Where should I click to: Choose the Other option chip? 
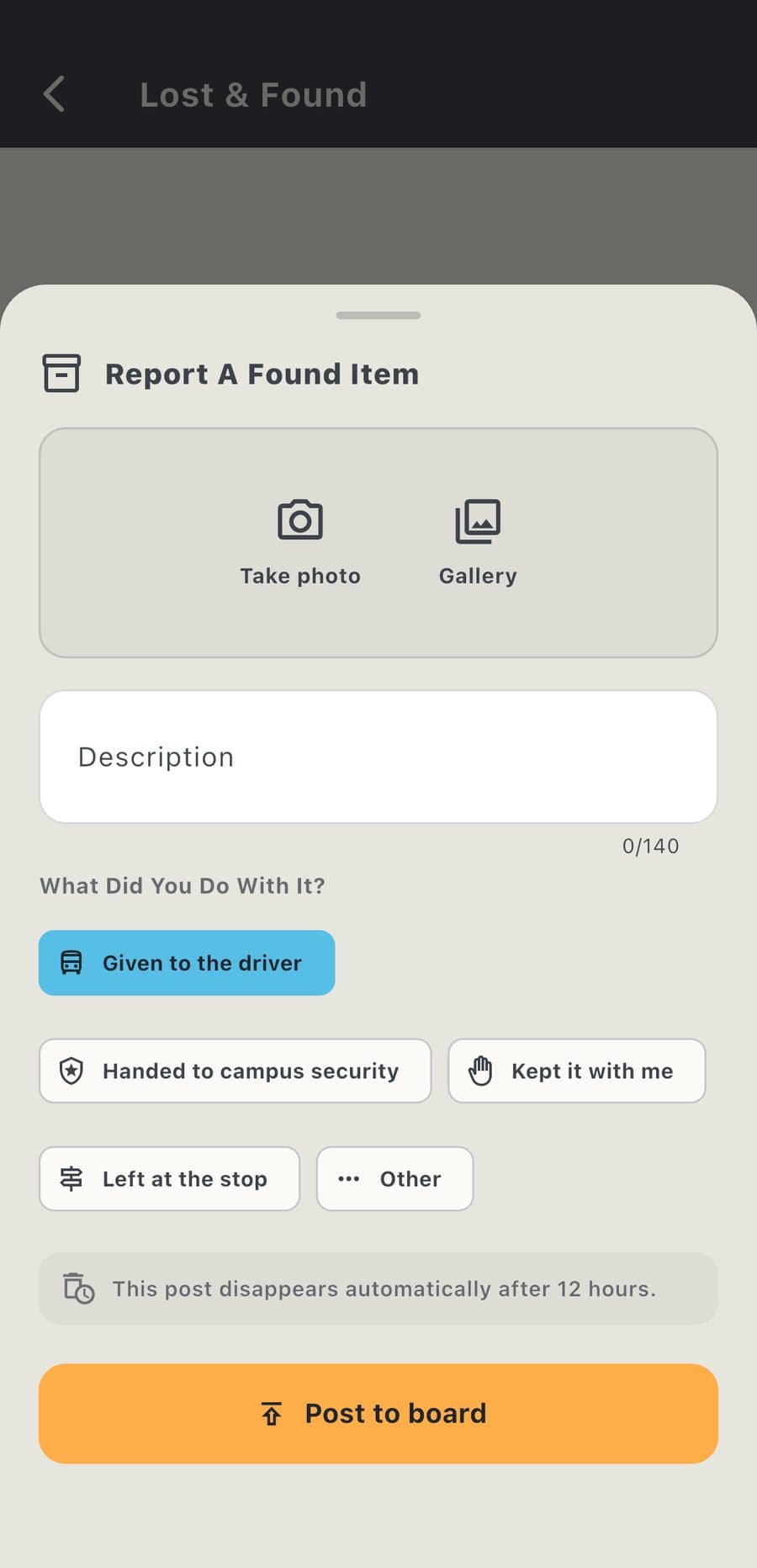click(394, 1178)
